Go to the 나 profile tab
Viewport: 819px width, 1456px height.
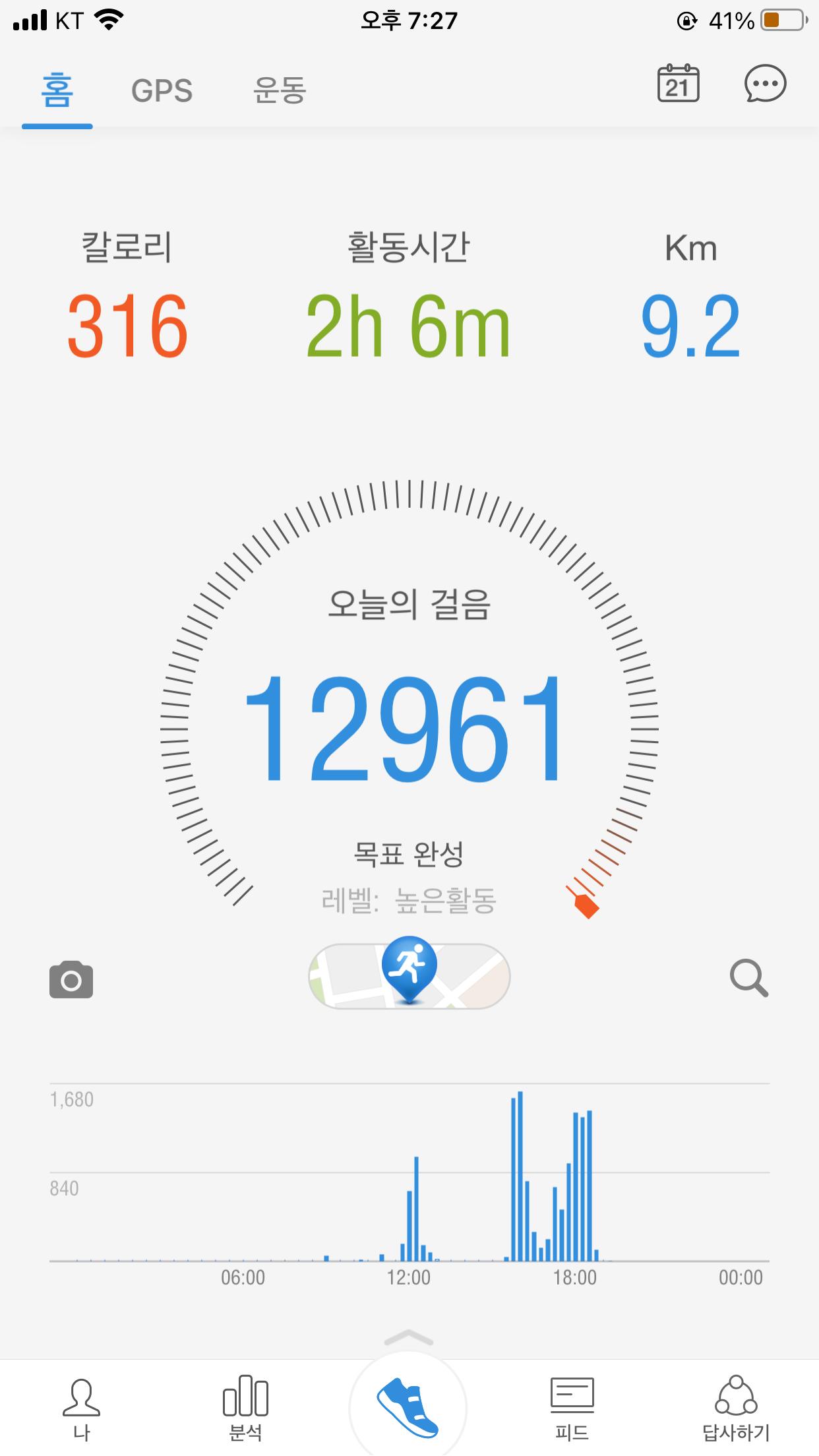[x=81, y=1409]
